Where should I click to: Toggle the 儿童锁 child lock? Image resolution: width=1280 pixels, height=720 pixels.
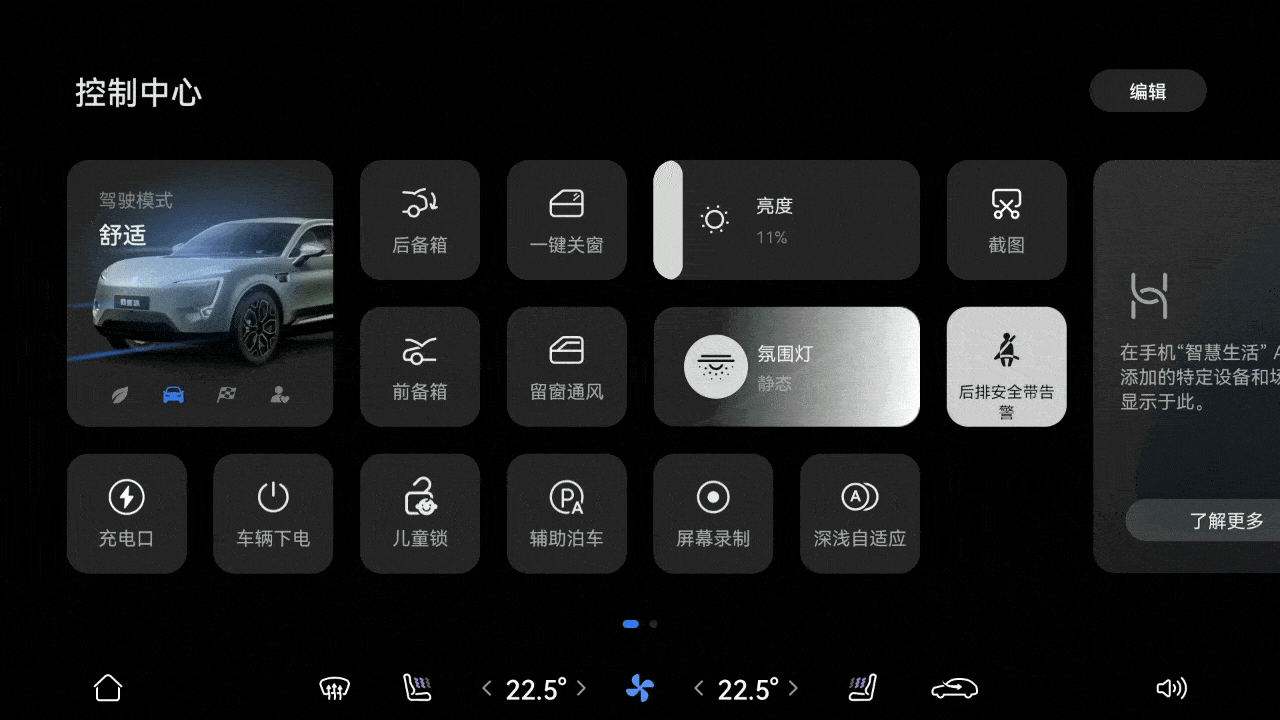point(420,513)
